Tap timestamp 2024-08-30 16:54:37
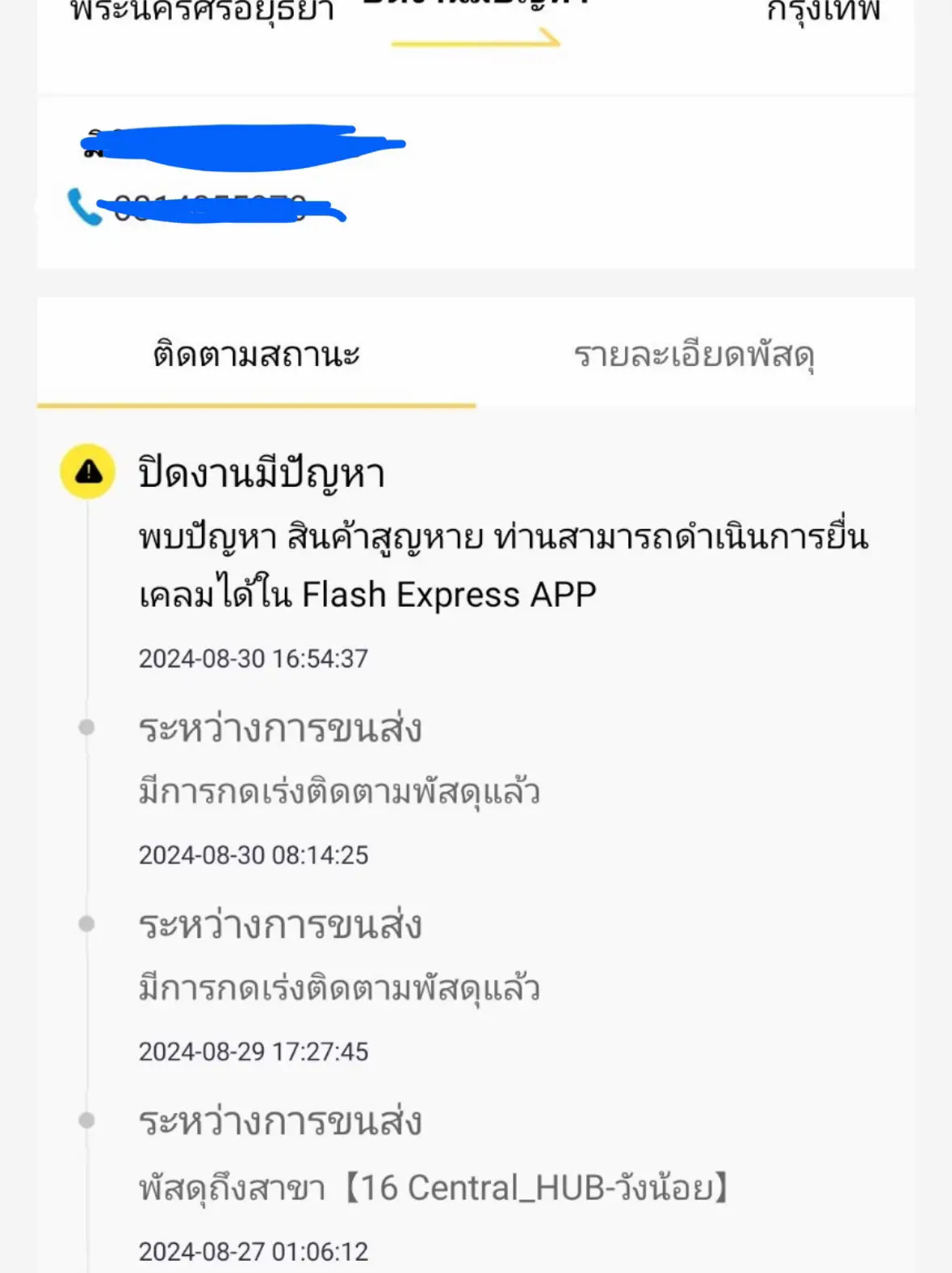 [254, 659]
